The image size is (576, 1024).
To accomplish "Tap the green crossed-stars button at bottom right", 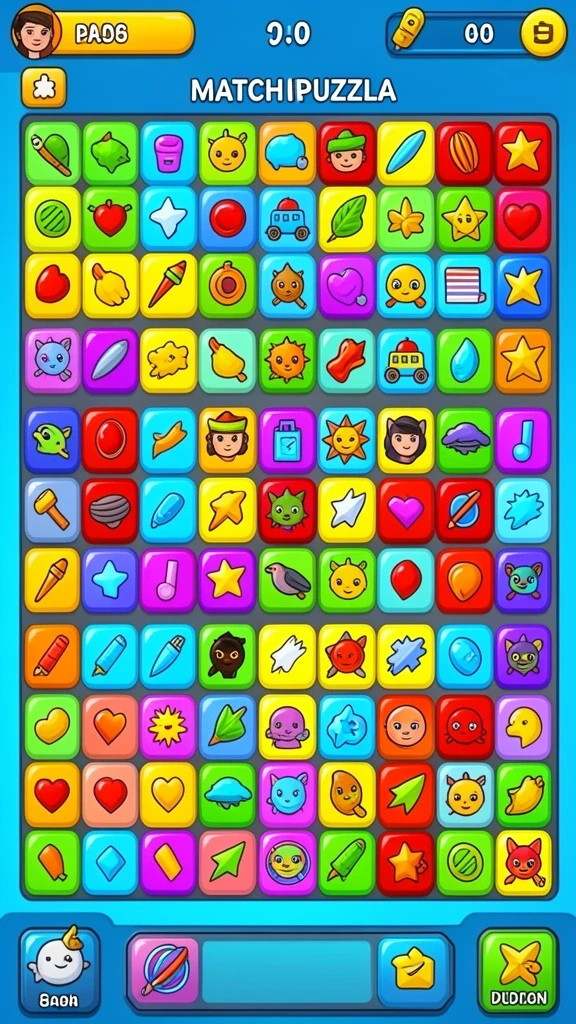I will click(x=519, y=970).
